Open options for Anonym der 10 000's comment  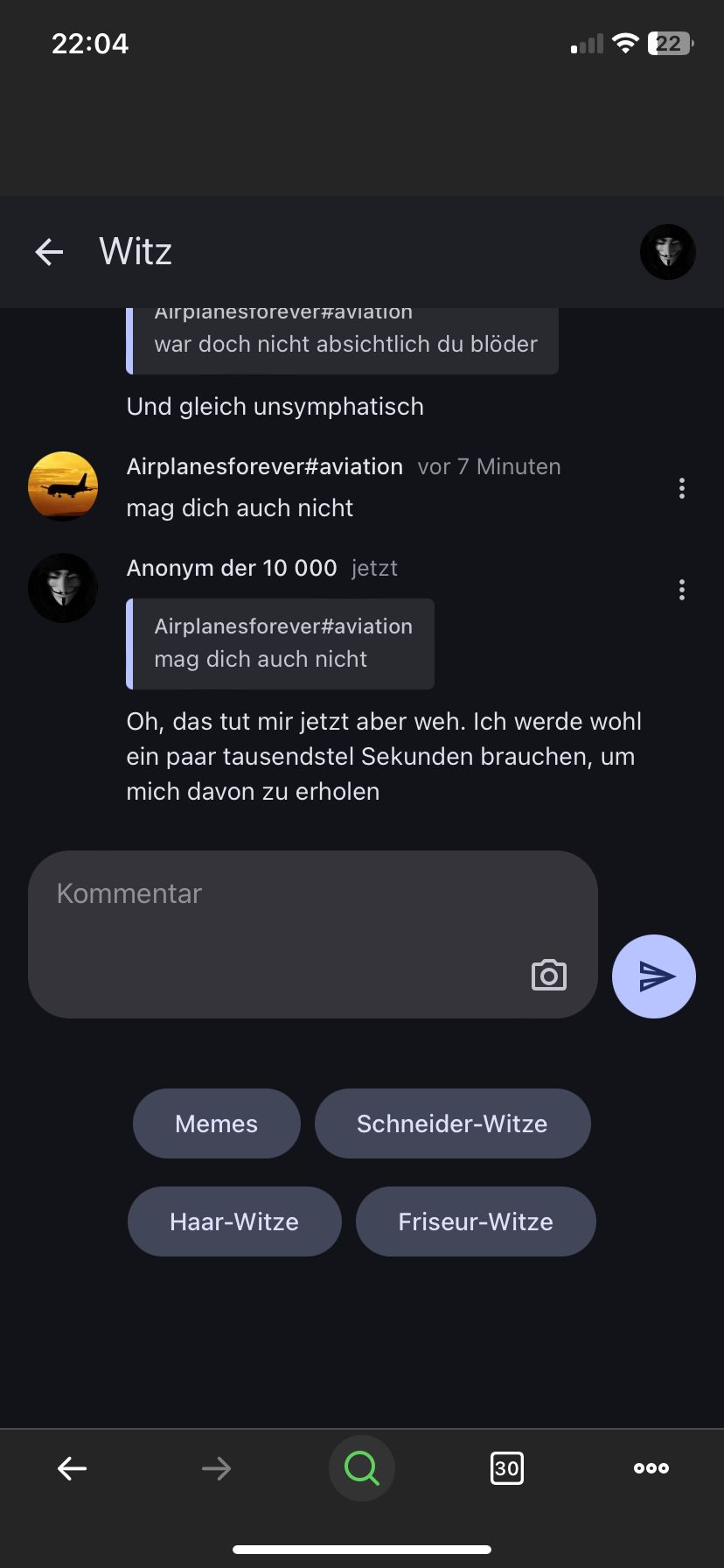point(681,590)
